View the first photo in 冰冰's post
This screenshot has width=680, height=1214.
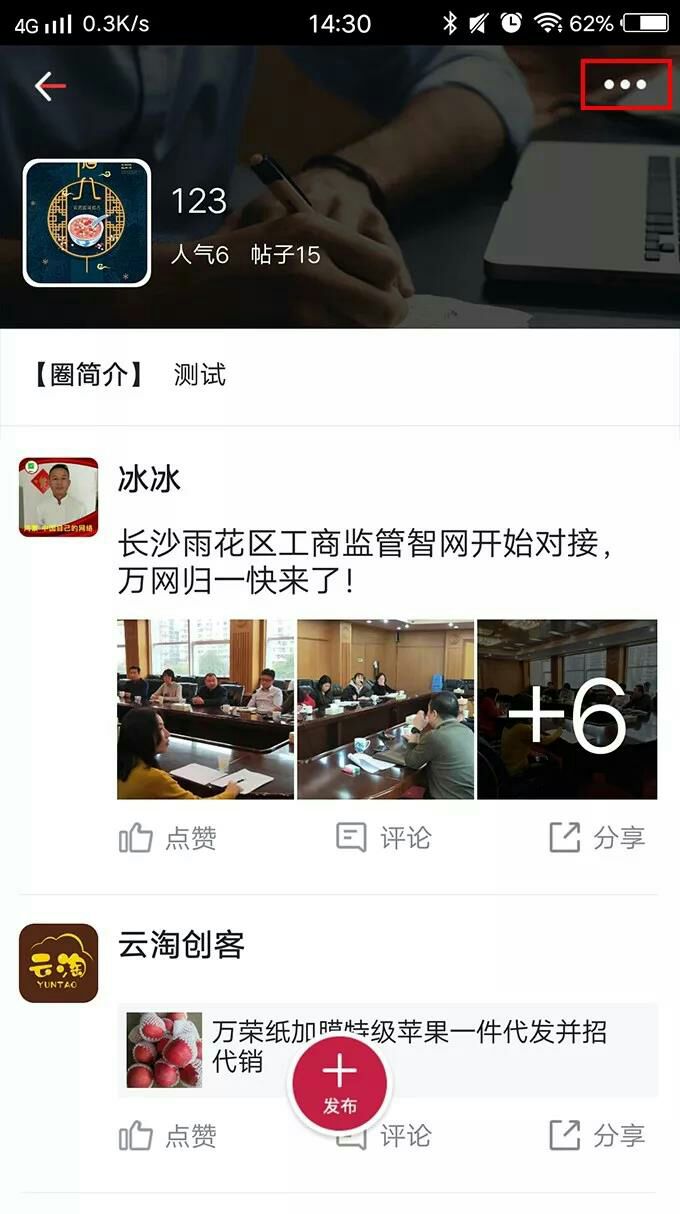(x=205, y=709)
